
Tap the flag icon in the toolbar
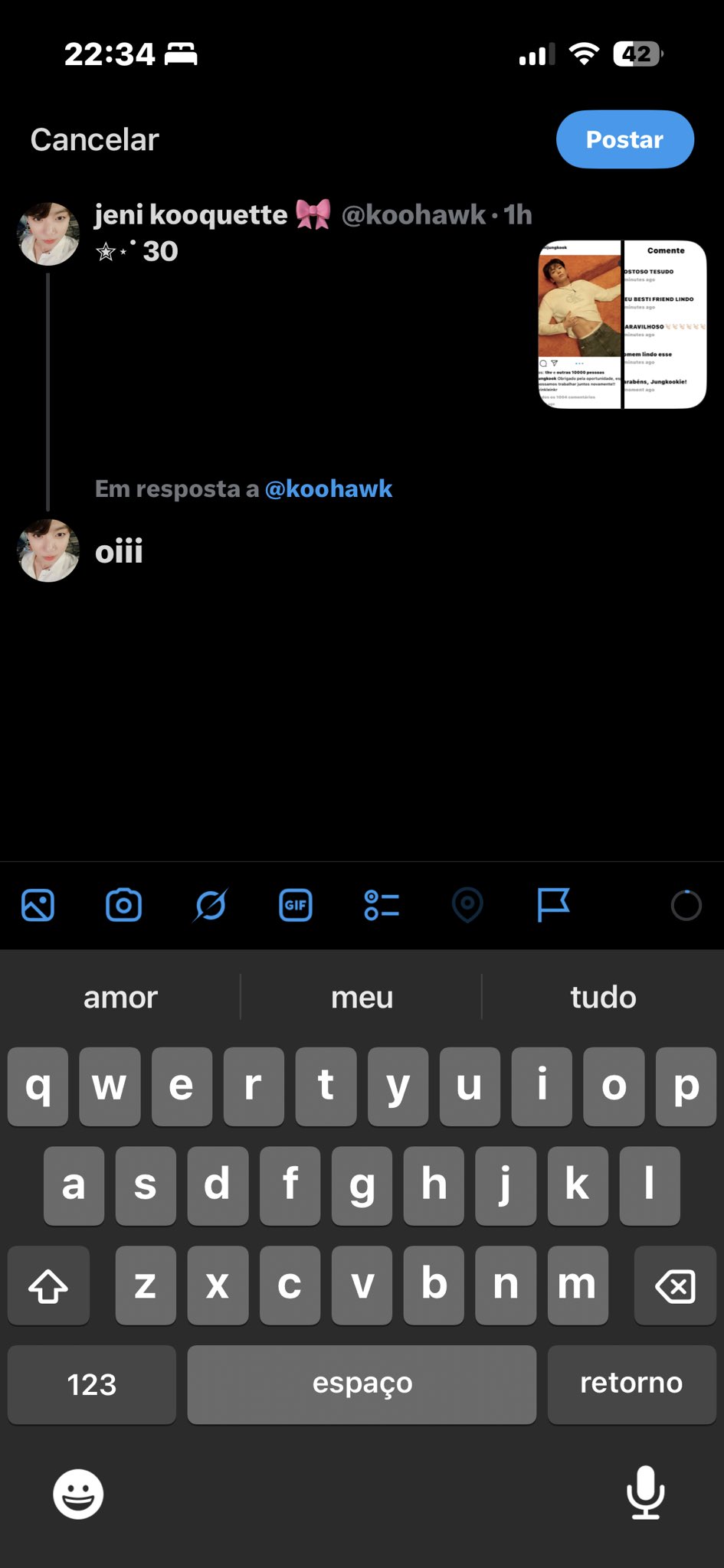[553, 905]
